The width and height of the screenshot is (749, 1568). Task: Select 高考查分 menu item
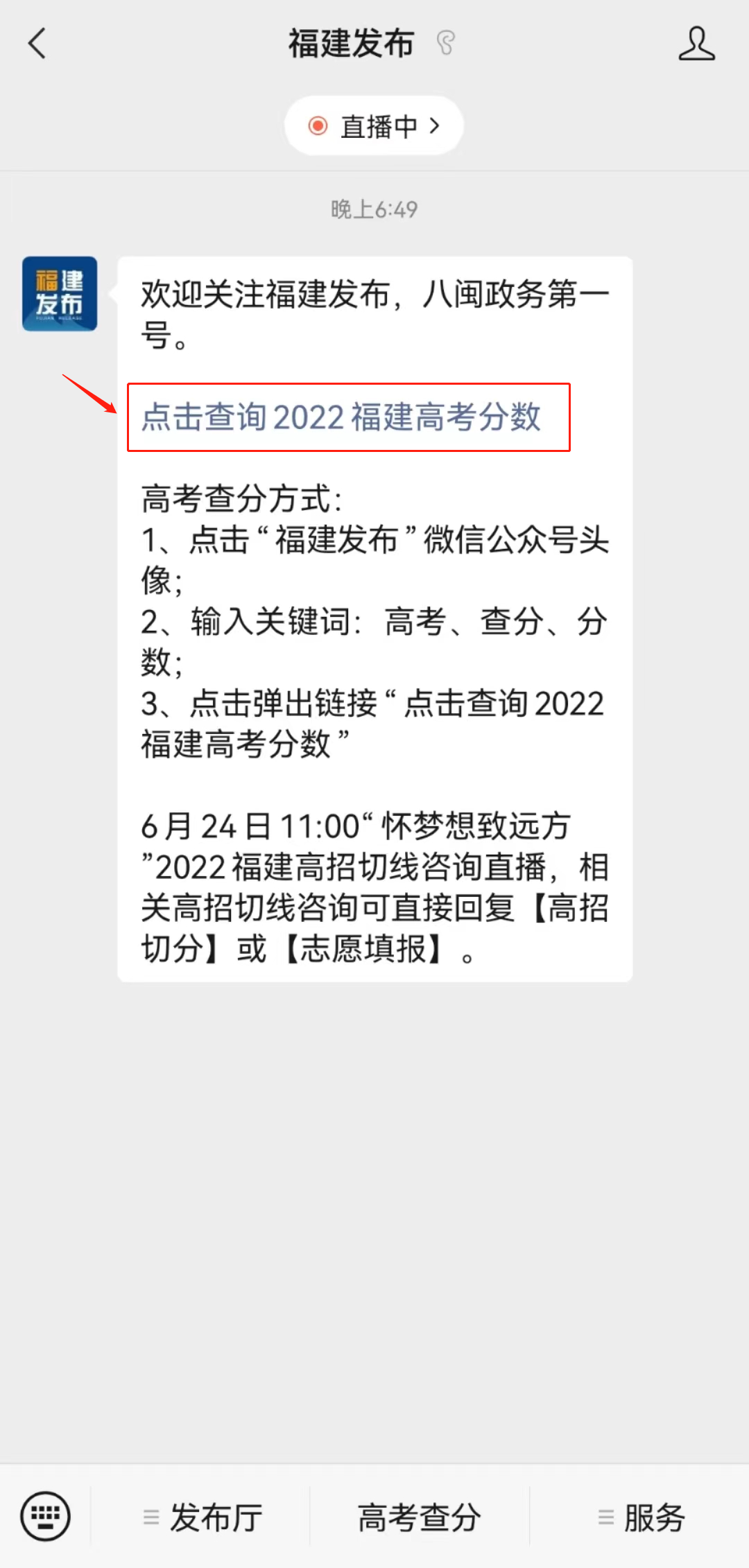[419, 1517]
